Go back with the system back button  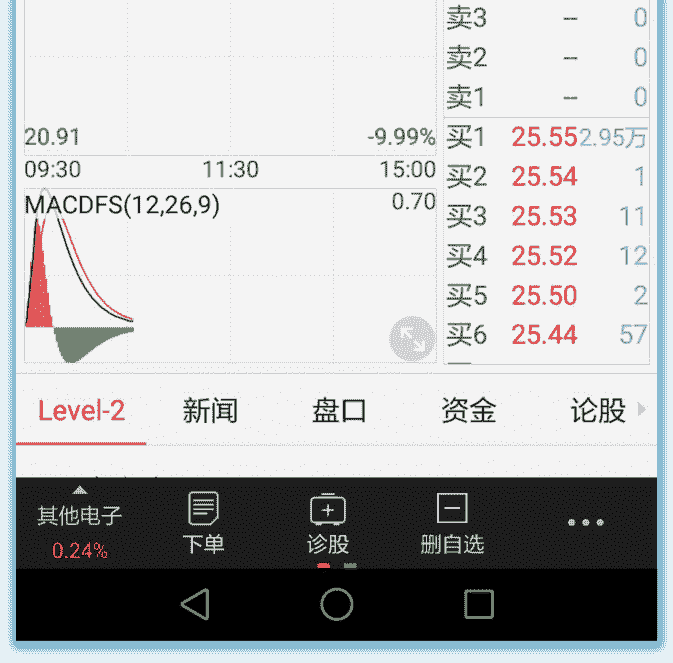click(195, 604)
